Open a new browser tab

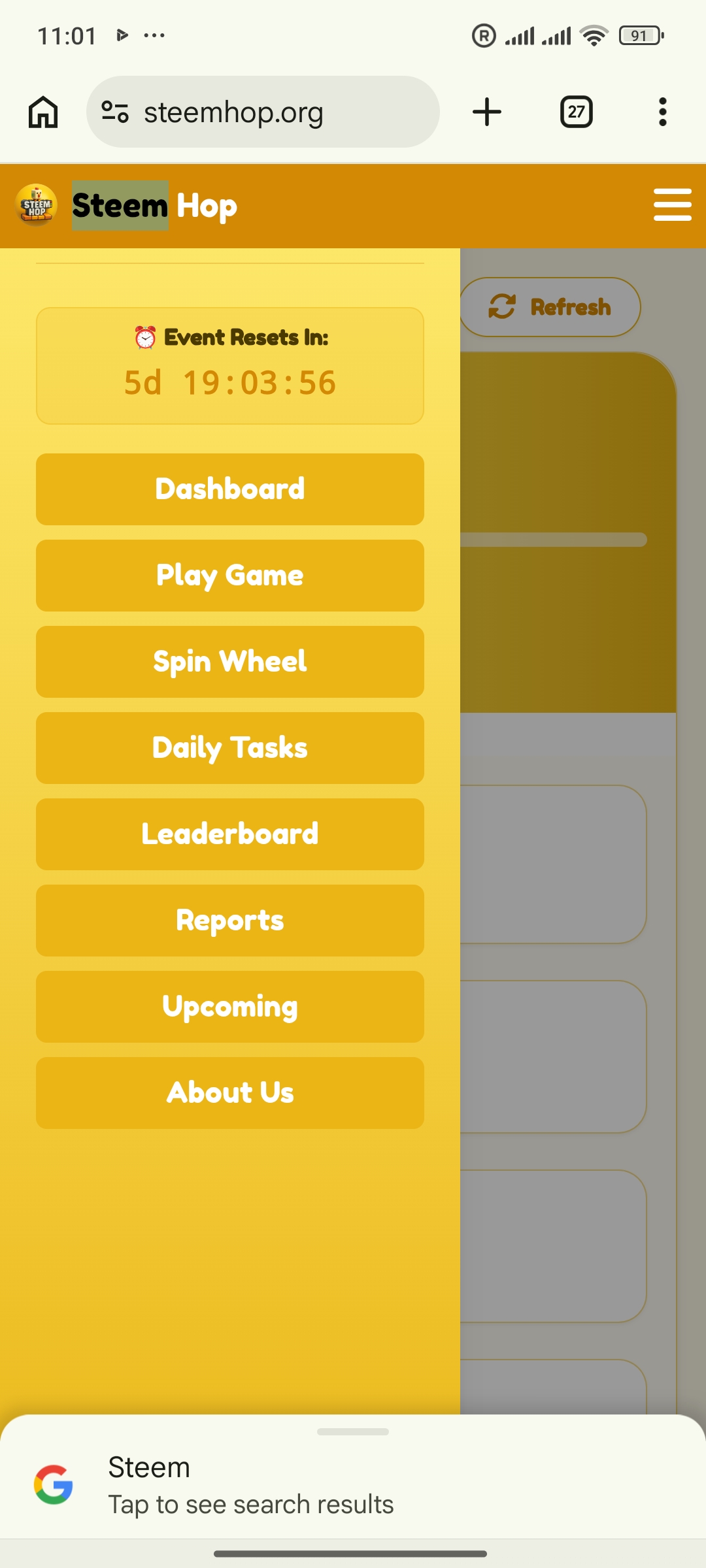[487, 112]
